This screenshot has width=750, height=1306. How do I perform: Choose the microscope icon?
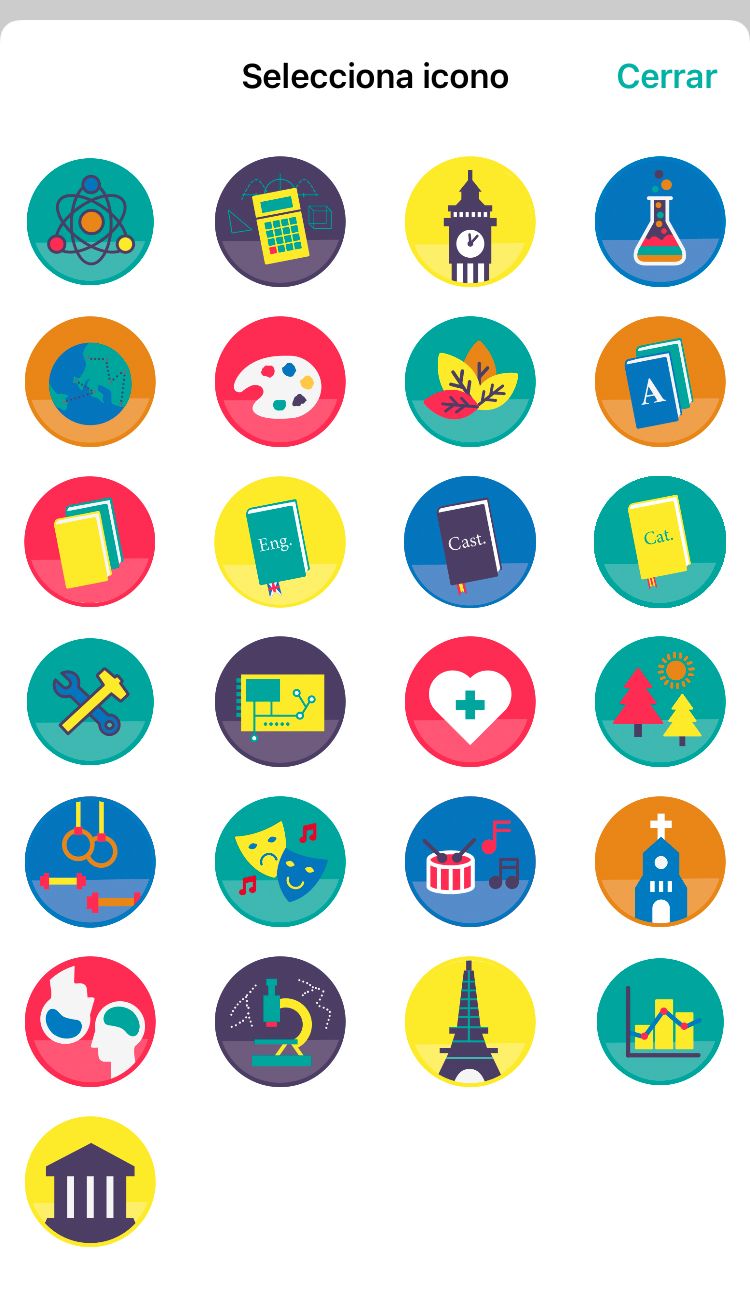click(x=280, y=1022)
